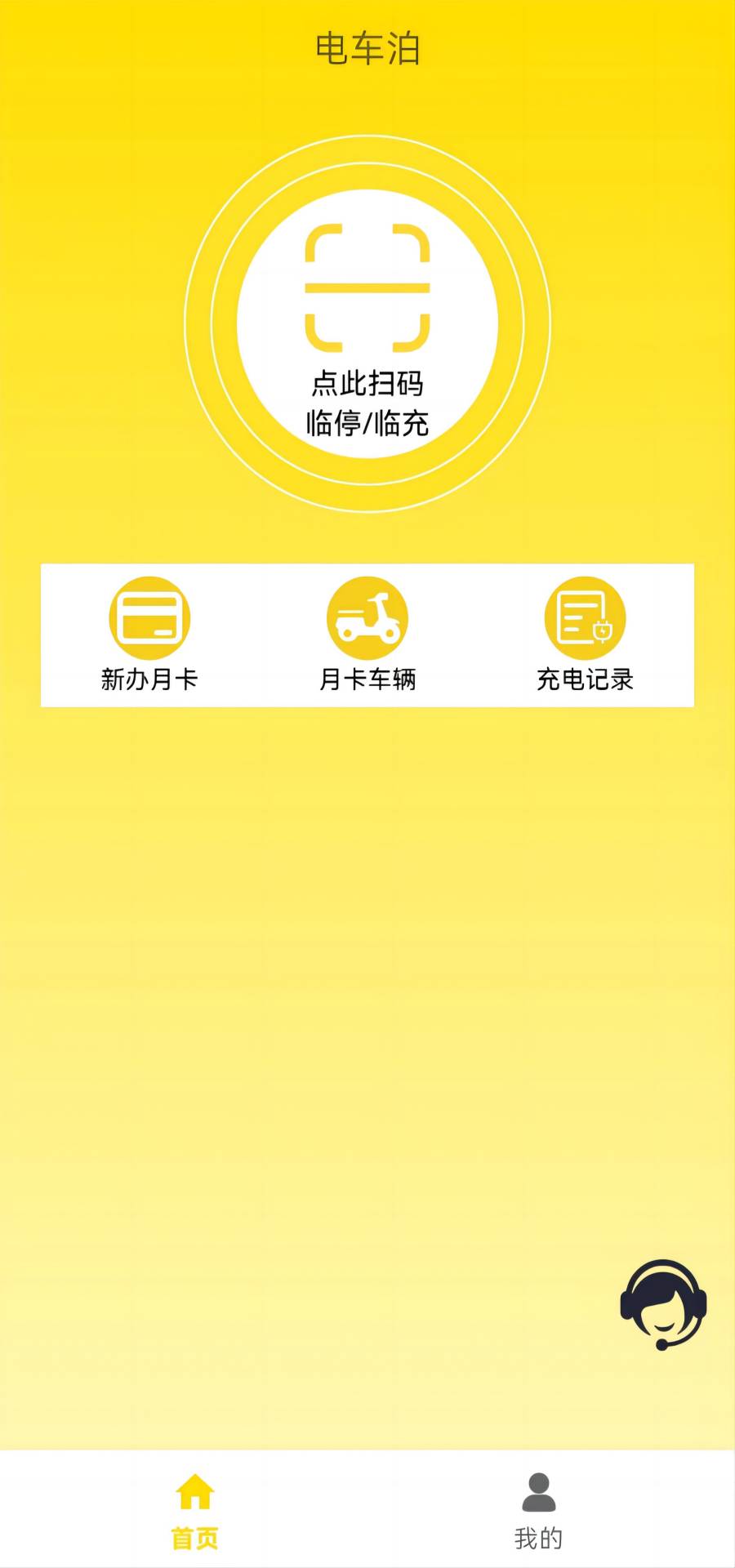Open 月卡车辆 monthly card vehicles
Viewport: 735px width, 1568px height.
pos(367,634)
